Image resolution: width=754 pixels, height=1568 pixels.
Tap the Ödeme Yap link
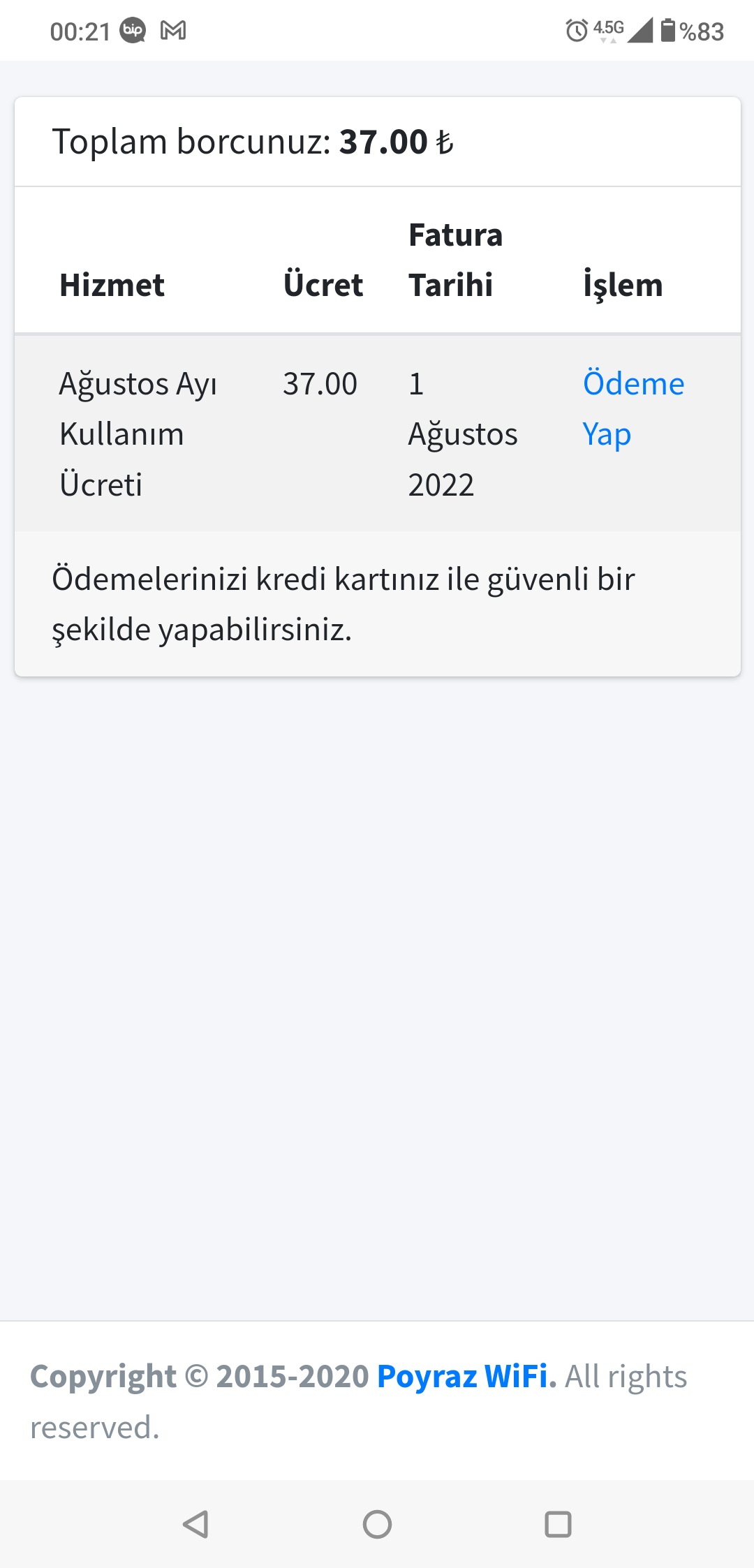(633, 408)
